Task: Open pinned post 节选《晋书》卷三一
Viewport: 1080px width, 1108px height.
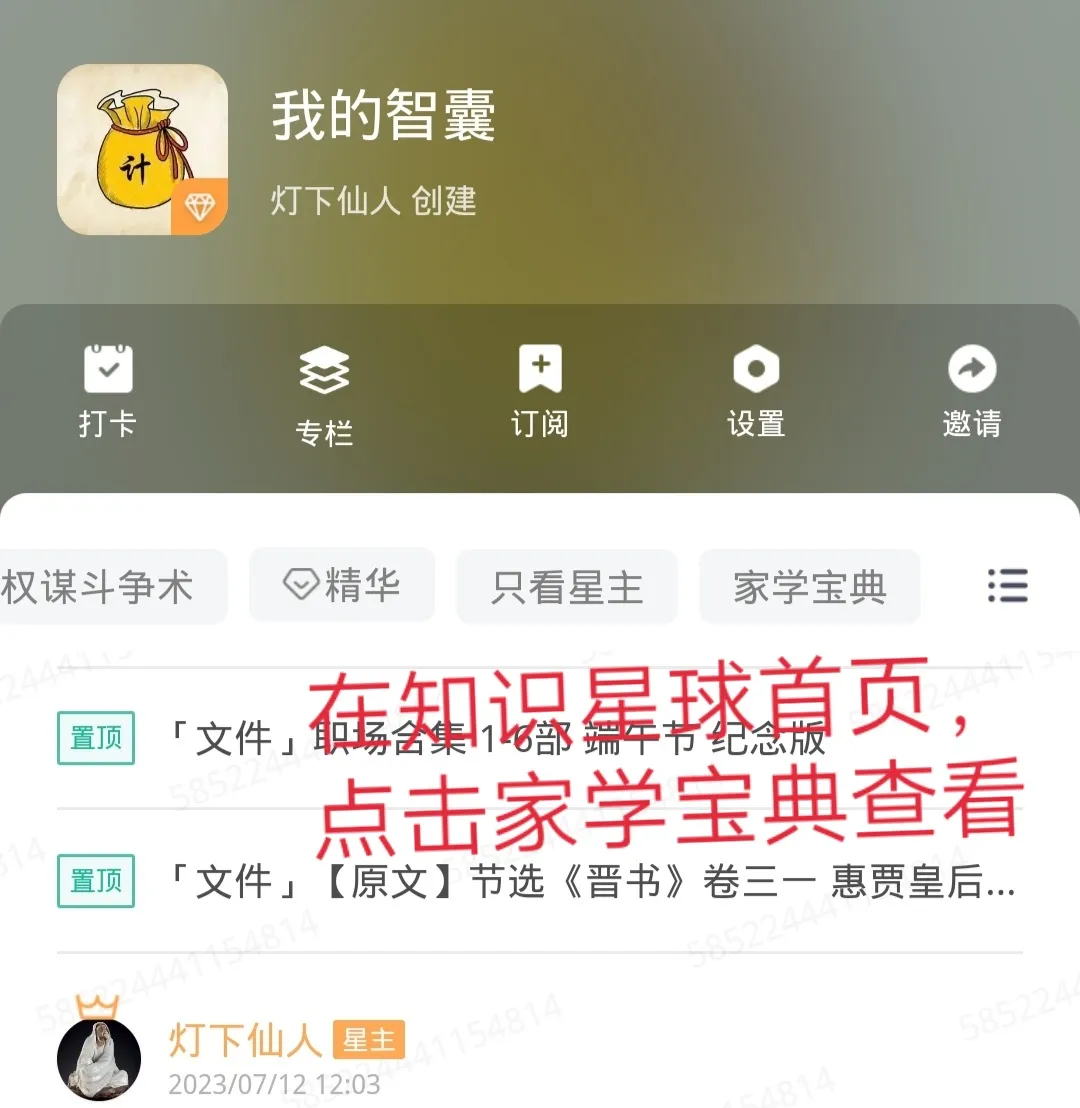Action: tap(590, 881)
